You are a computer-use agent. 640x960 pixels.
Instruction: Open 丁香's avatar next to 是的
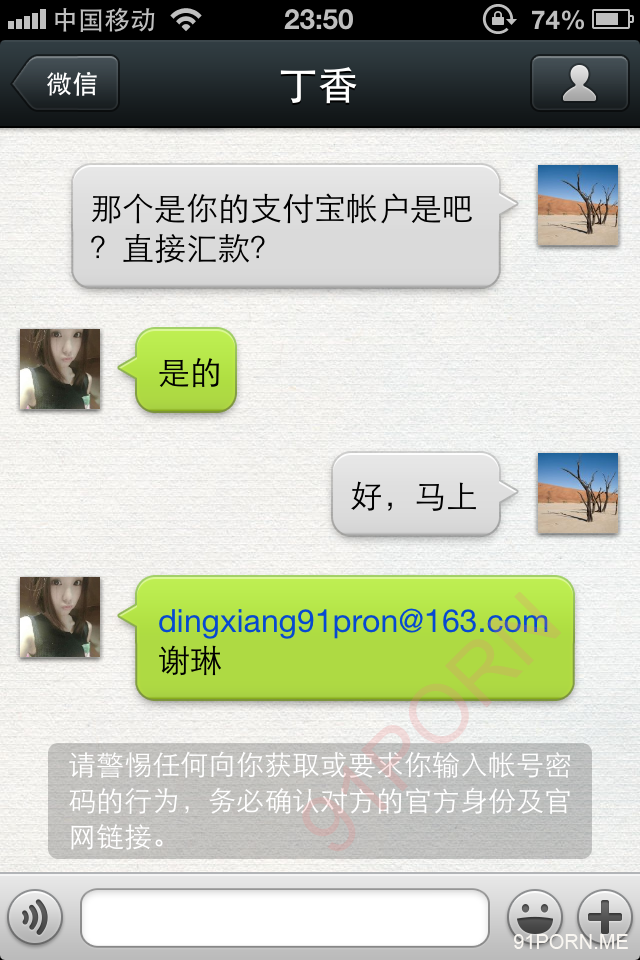tap(60, 369)
